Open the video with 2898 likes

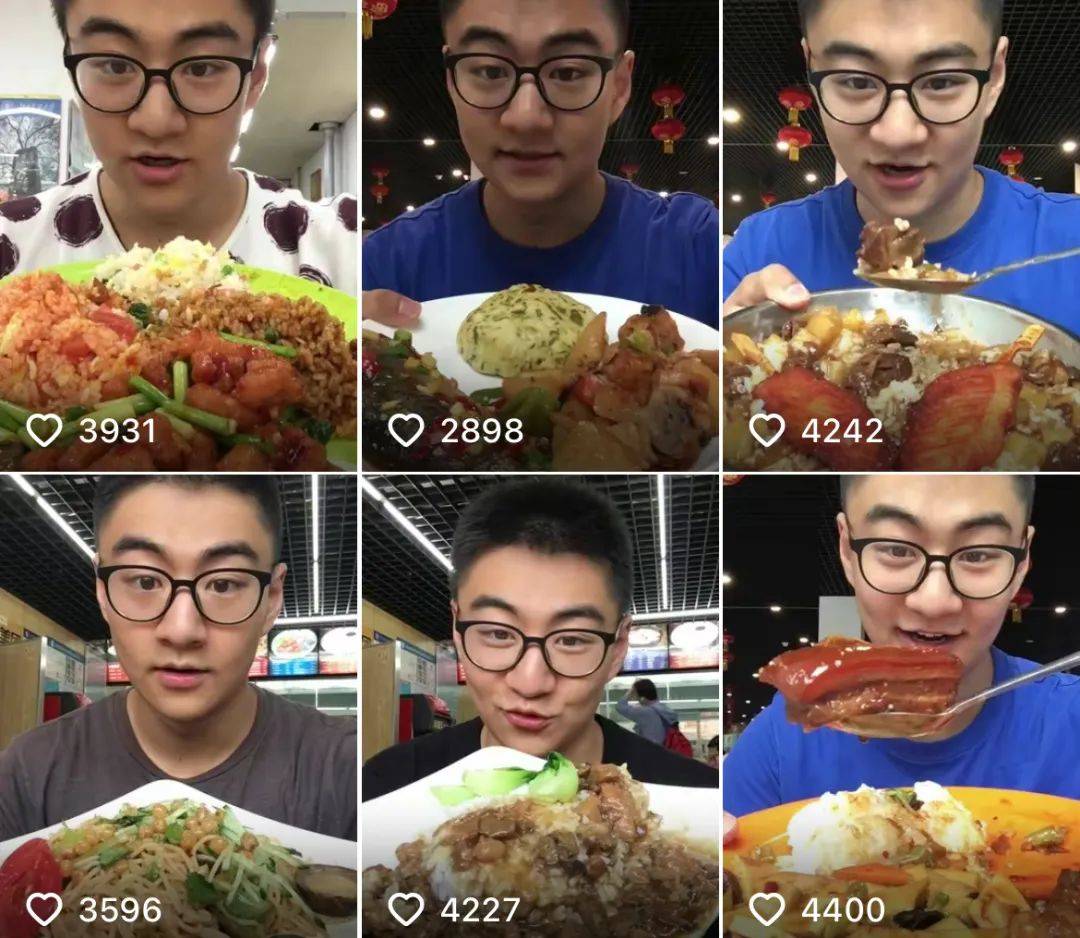(540, 235)
